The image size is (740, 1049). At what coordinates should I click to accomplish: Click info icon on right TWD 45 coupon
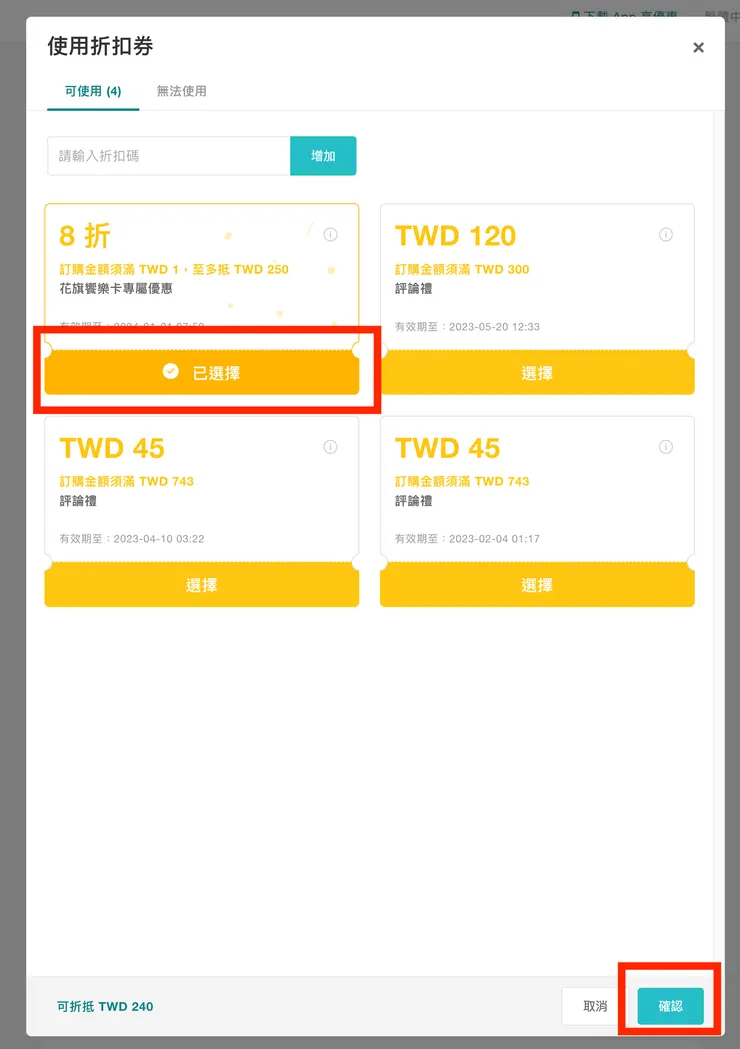click(x=666, y=447)
